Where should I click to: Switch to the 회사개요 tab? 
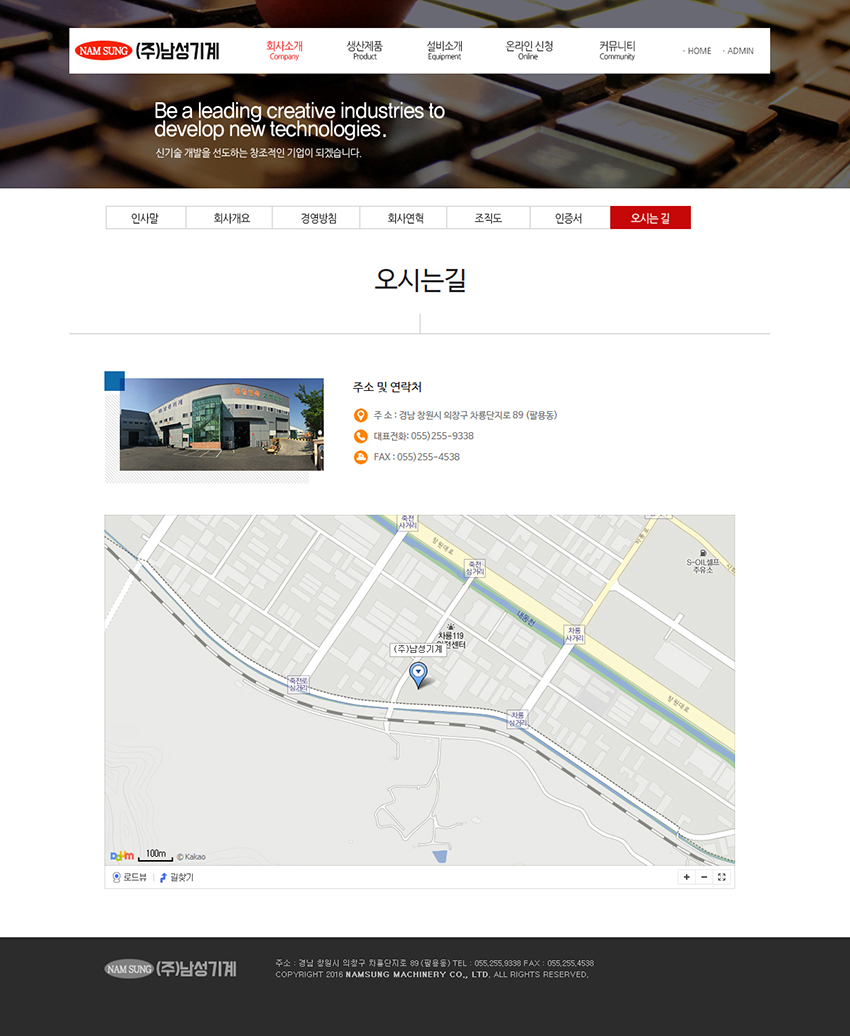click(231, 218)
